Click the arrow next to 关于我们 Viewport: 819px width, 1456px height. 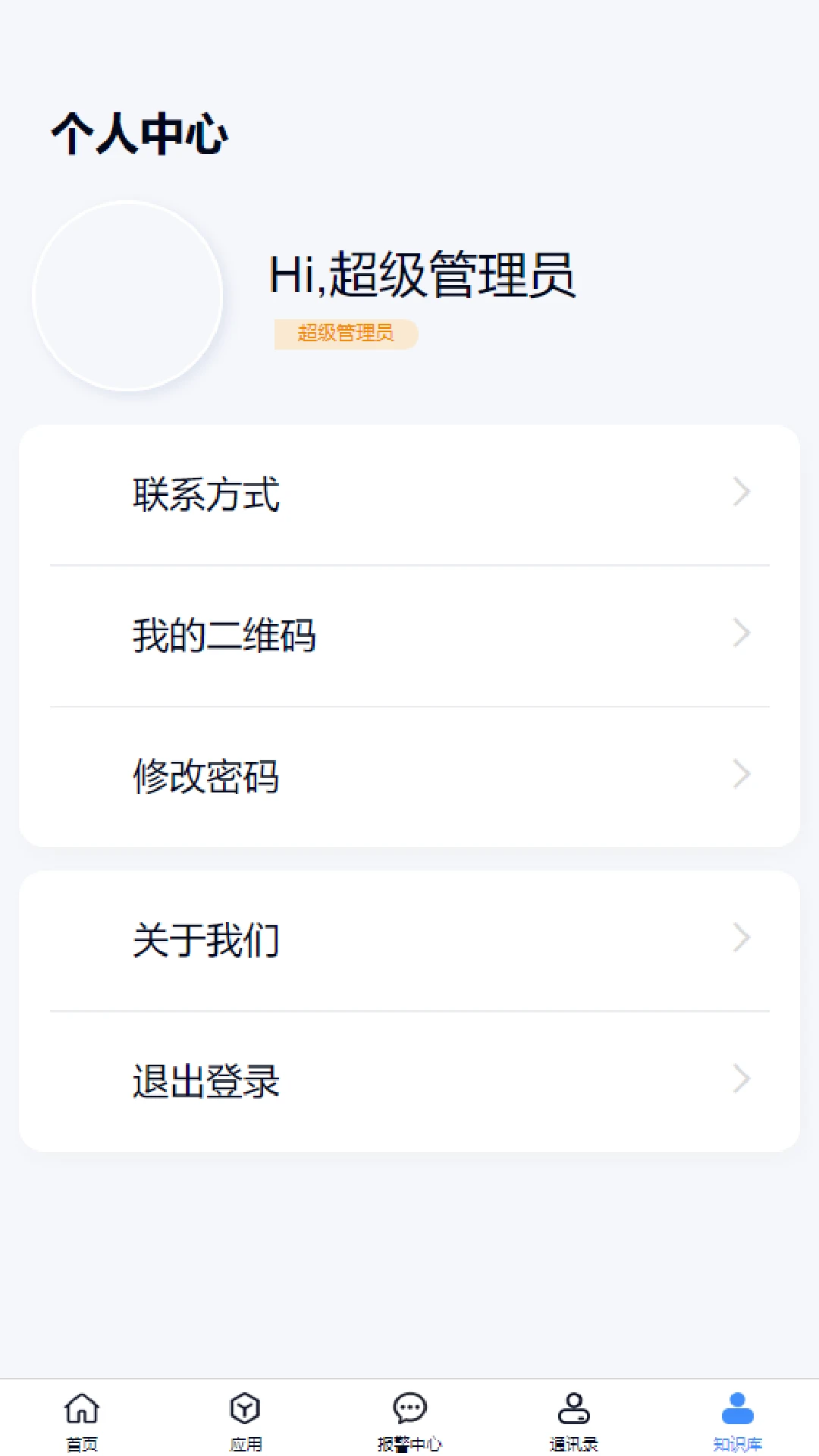741,937
